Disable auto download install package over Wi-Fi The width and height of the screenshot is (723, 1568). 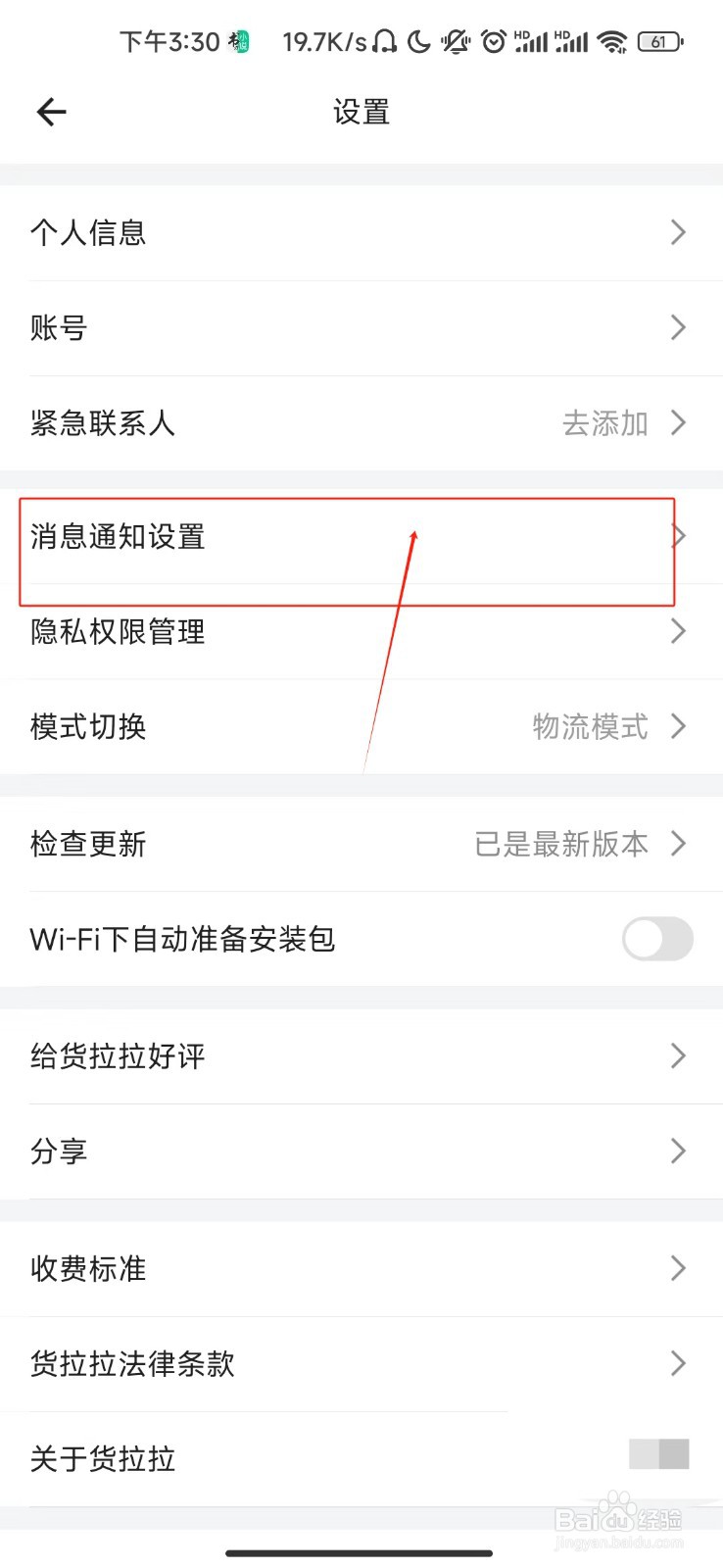656,939
